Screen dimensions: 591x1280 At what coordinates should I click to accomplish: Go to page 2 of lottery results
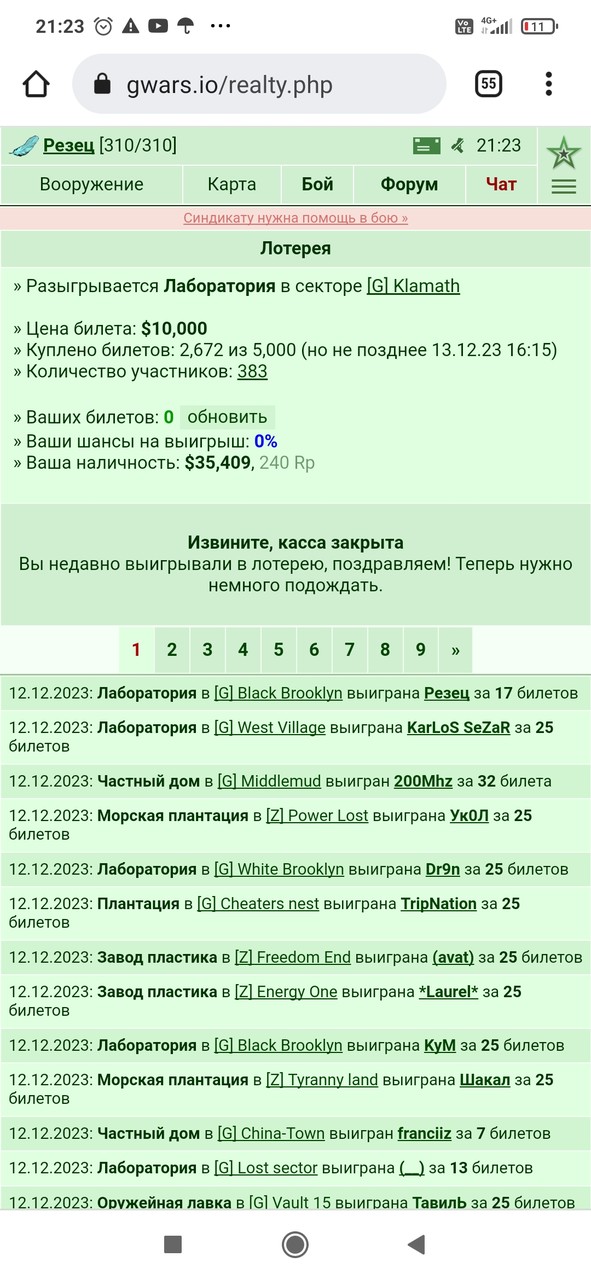coord(172,650)
